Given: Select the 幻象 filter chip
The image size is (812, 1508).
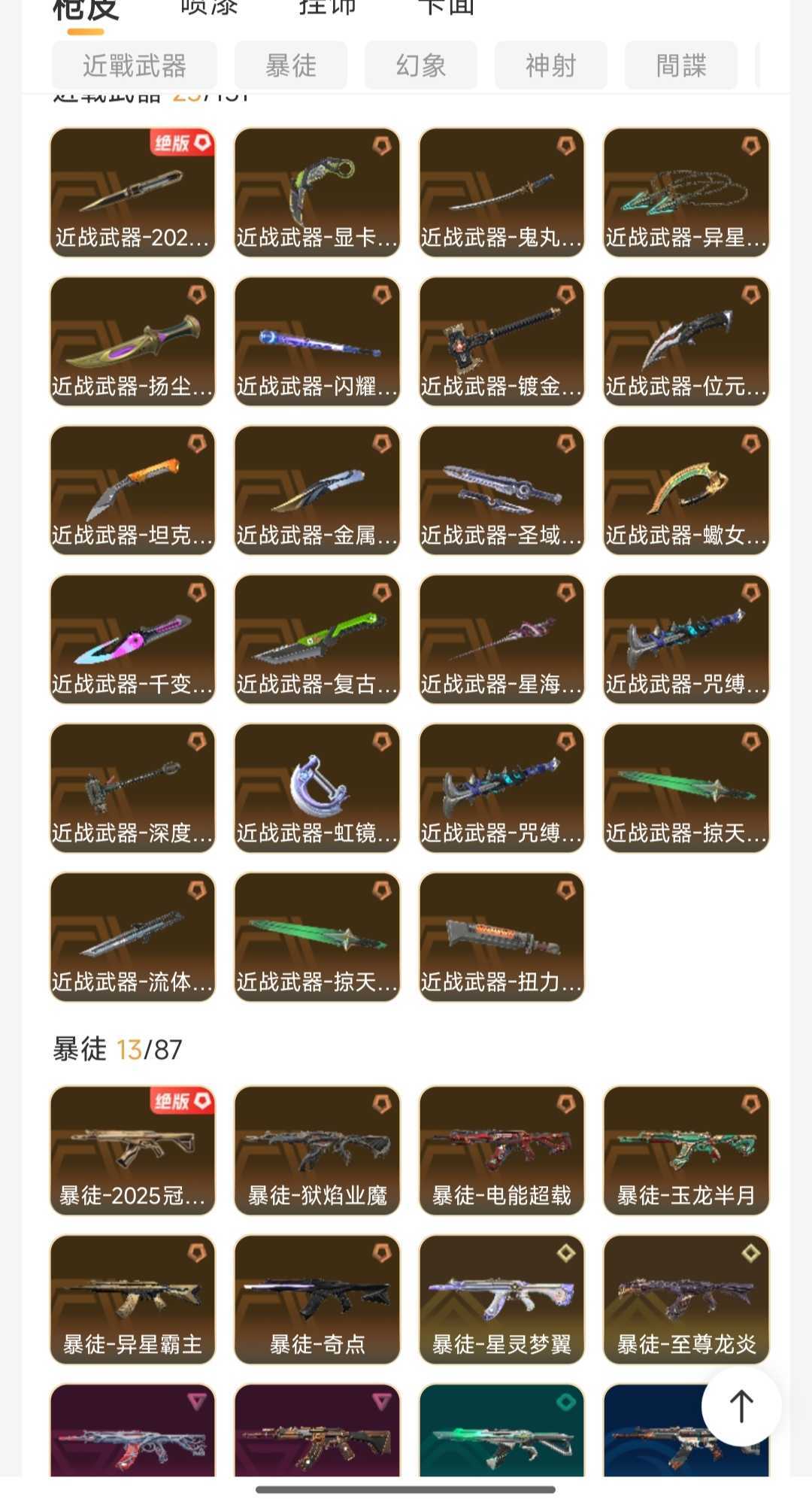Looking at the screenshot, I should coord(420,65).
